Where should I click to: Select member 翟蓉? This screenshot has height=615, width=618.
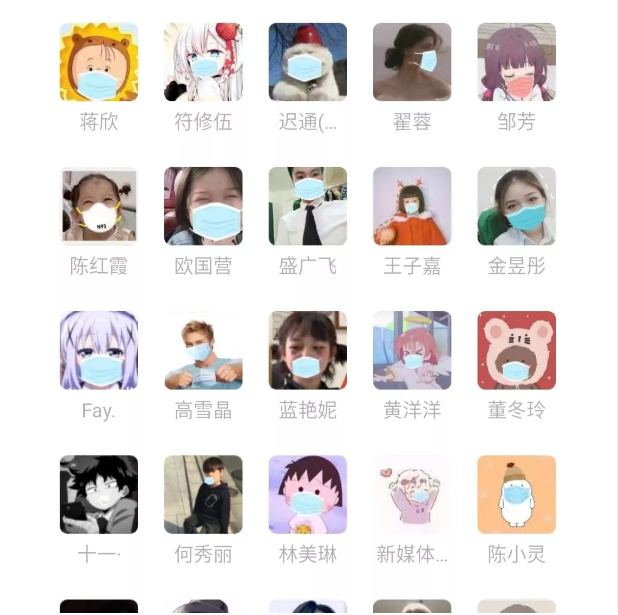coord(412,62)
